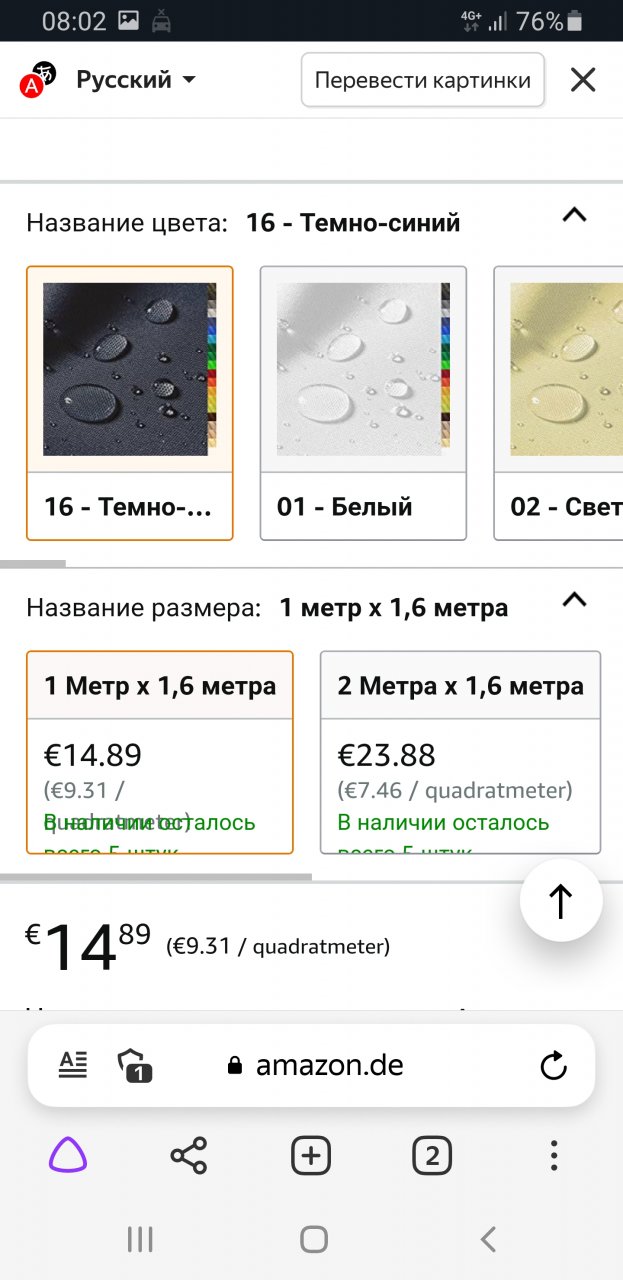Select size 1 Метр х 1,6 метра
Screen dimensions: 623x1280
coord(160,752)
